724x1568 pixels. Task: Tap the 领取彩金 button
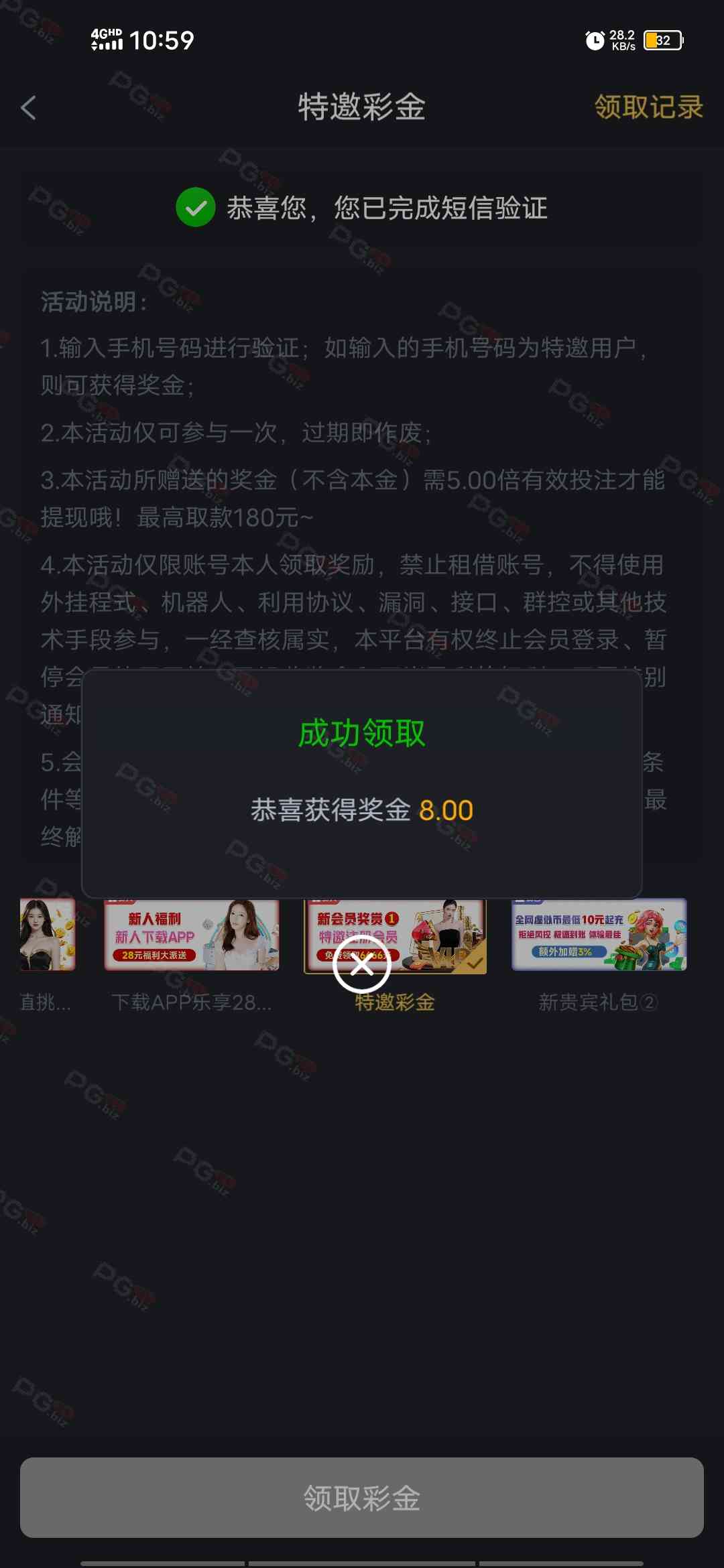pyautogui.click(x=362, y=1498)
